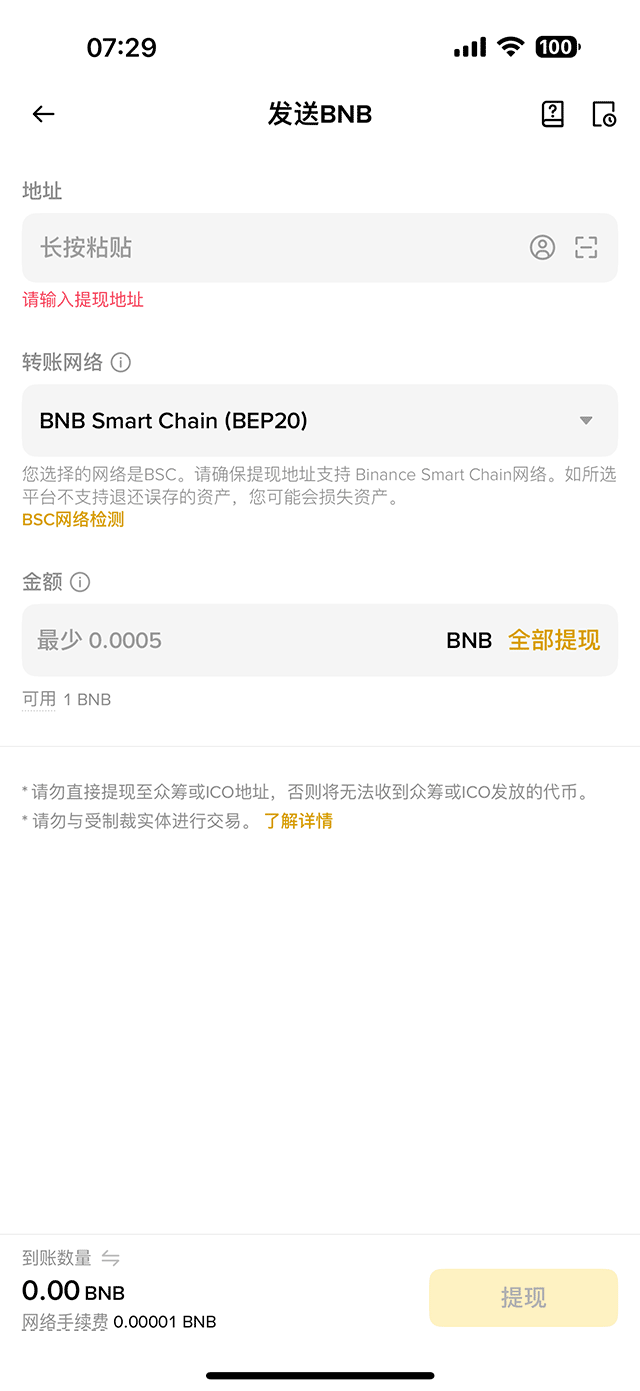640x1391 pixels.
Task: Open the 了解详情 link
Action: [x=298, y=821]
